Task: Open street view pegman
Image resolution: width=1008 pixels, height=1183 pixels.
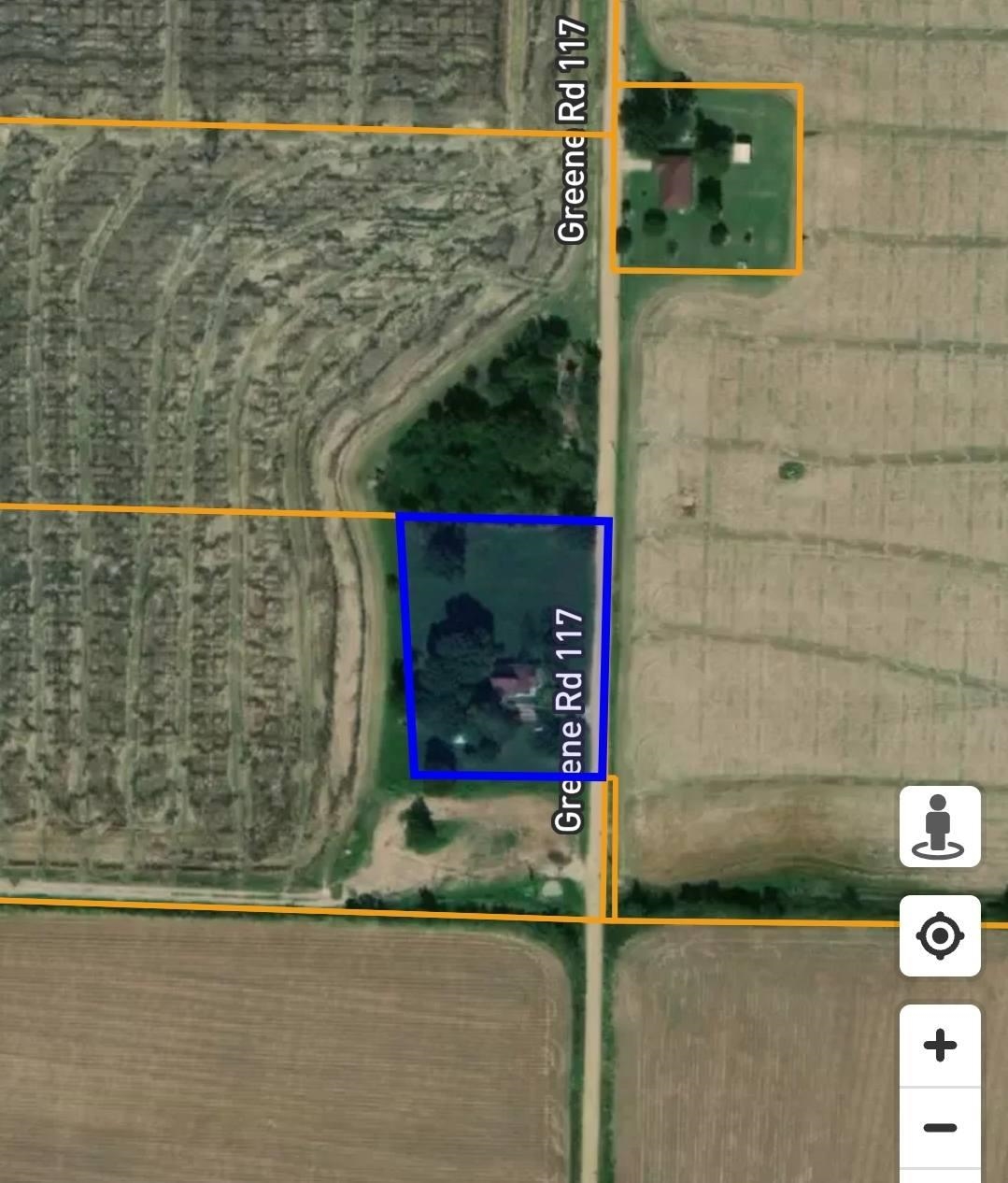Action: point(940,826)
